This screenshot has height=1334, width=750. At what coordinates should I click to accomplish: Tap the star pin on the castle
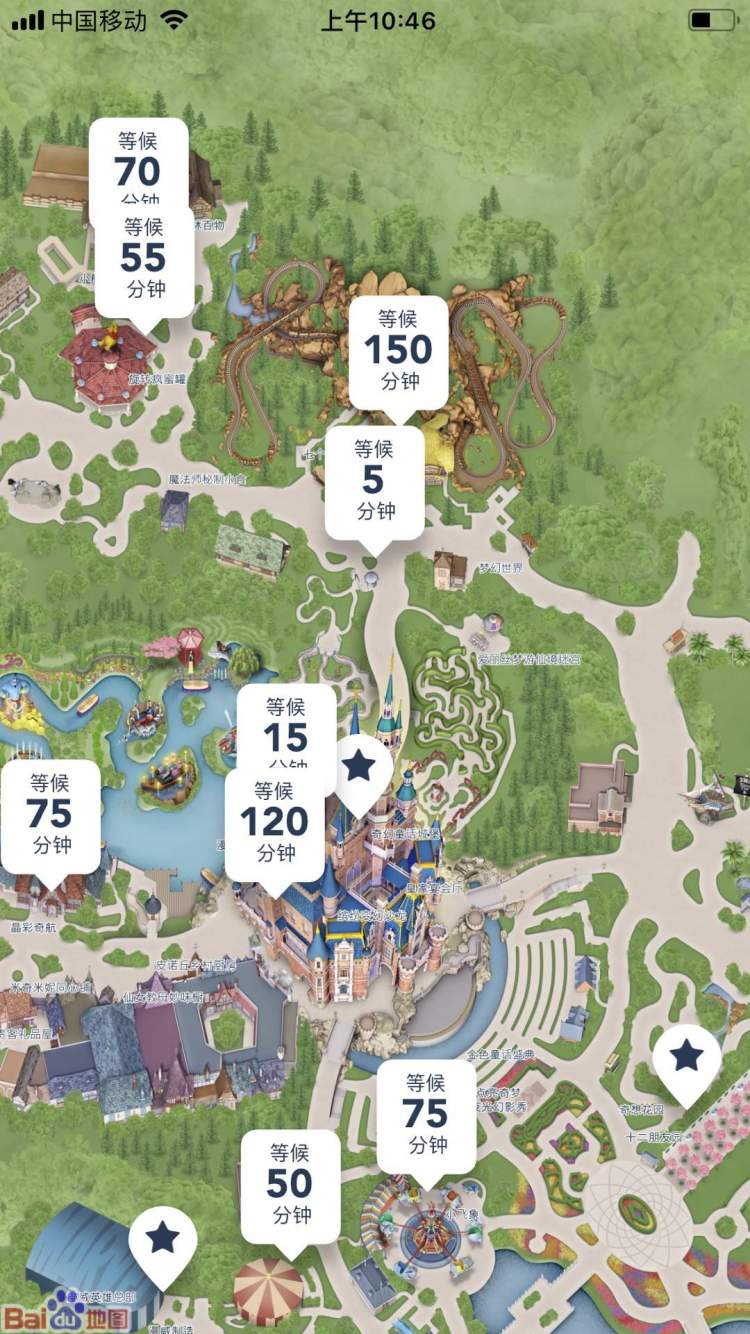pos(359,768)
